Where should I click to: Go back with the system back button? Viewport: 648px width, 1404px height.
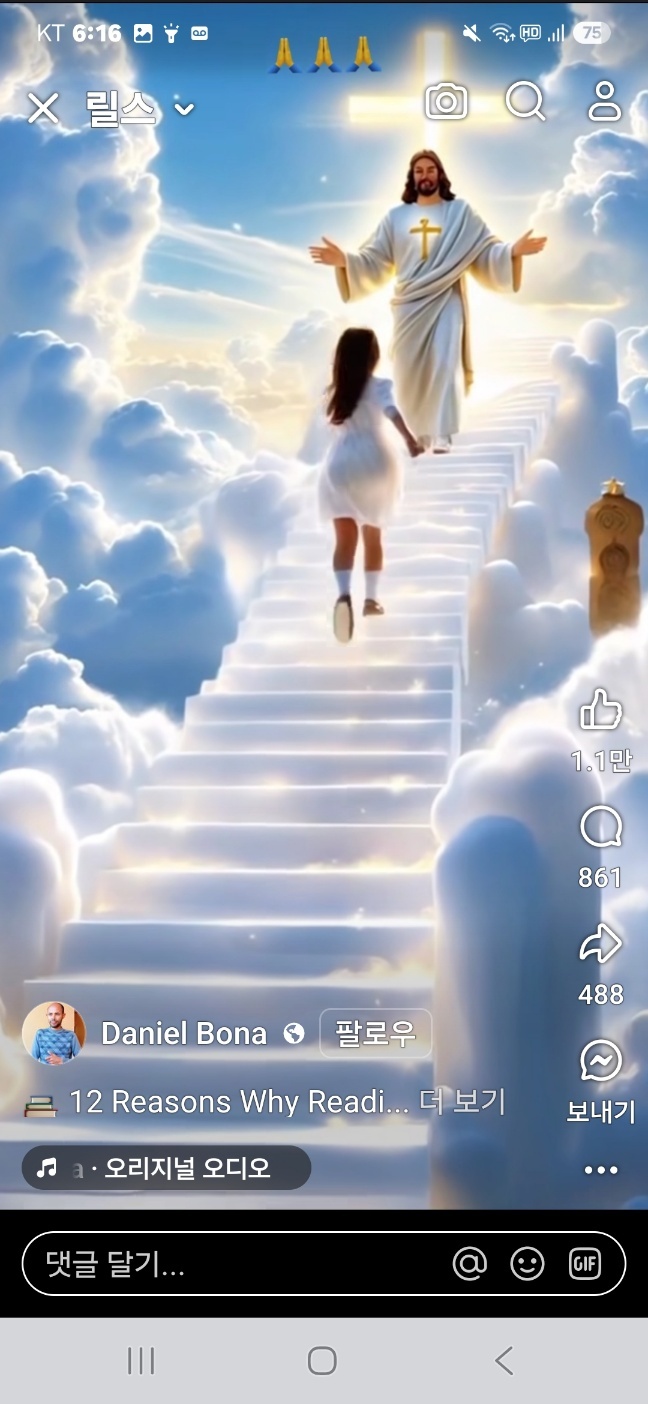click(x=504, y=1360)
